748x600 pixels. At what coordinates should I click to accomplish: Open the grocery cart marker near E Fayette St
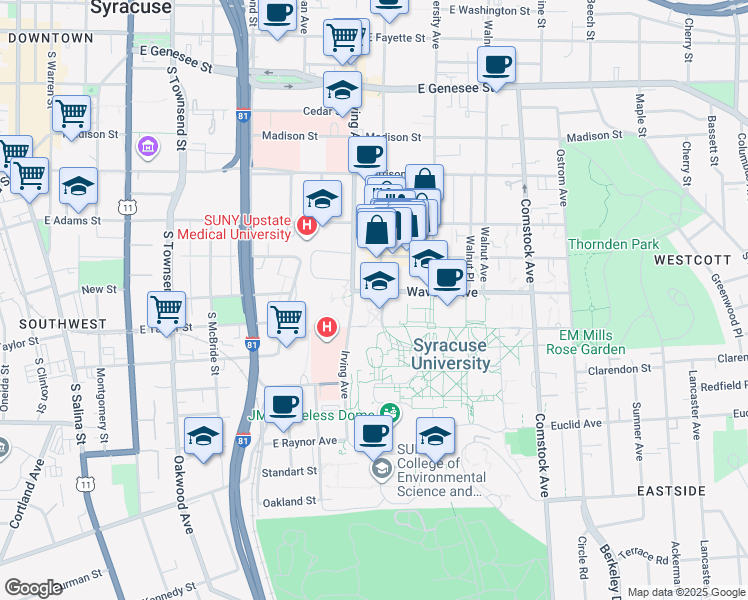pyautogui.click(x=343, y=38)
